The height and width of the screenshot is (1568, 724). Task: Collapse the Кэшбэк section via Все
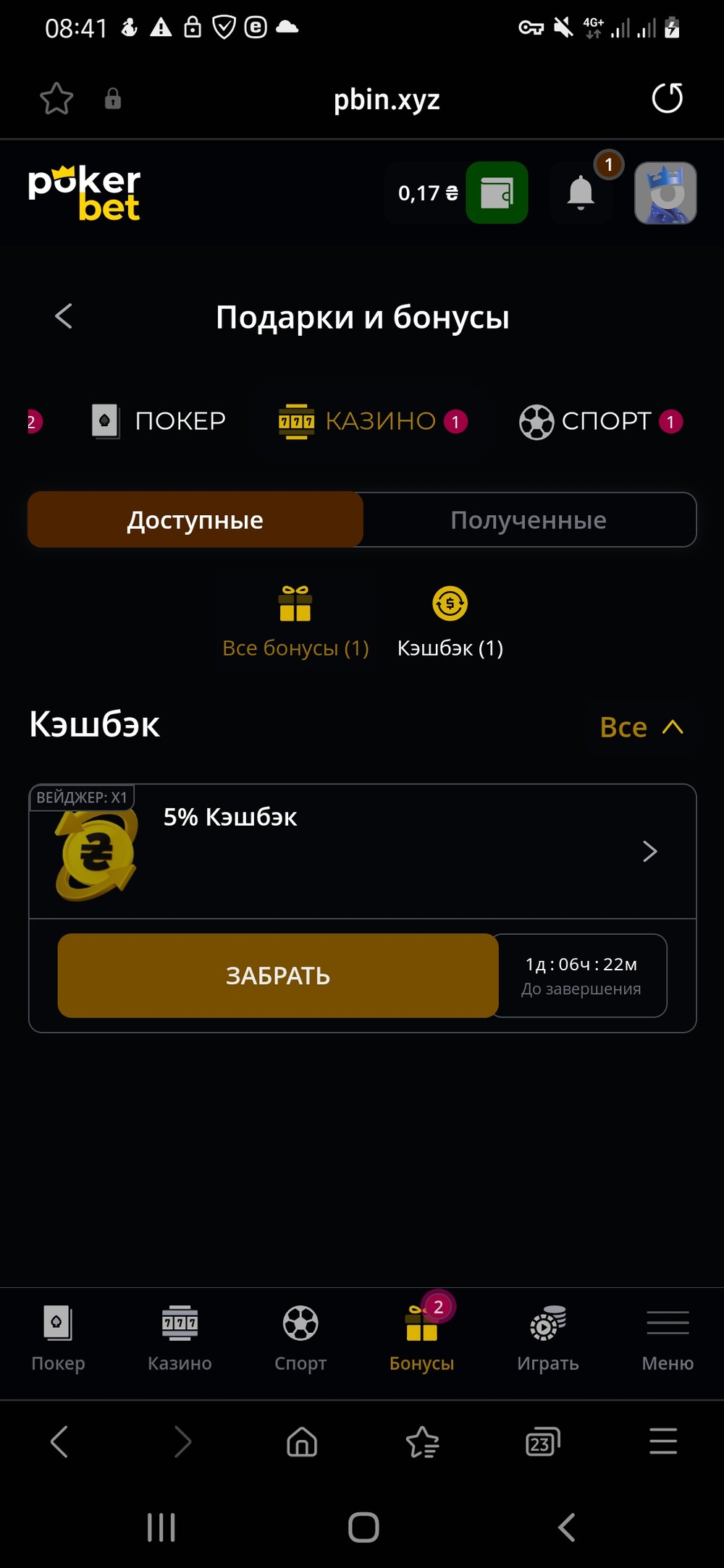tap(641, 727)
